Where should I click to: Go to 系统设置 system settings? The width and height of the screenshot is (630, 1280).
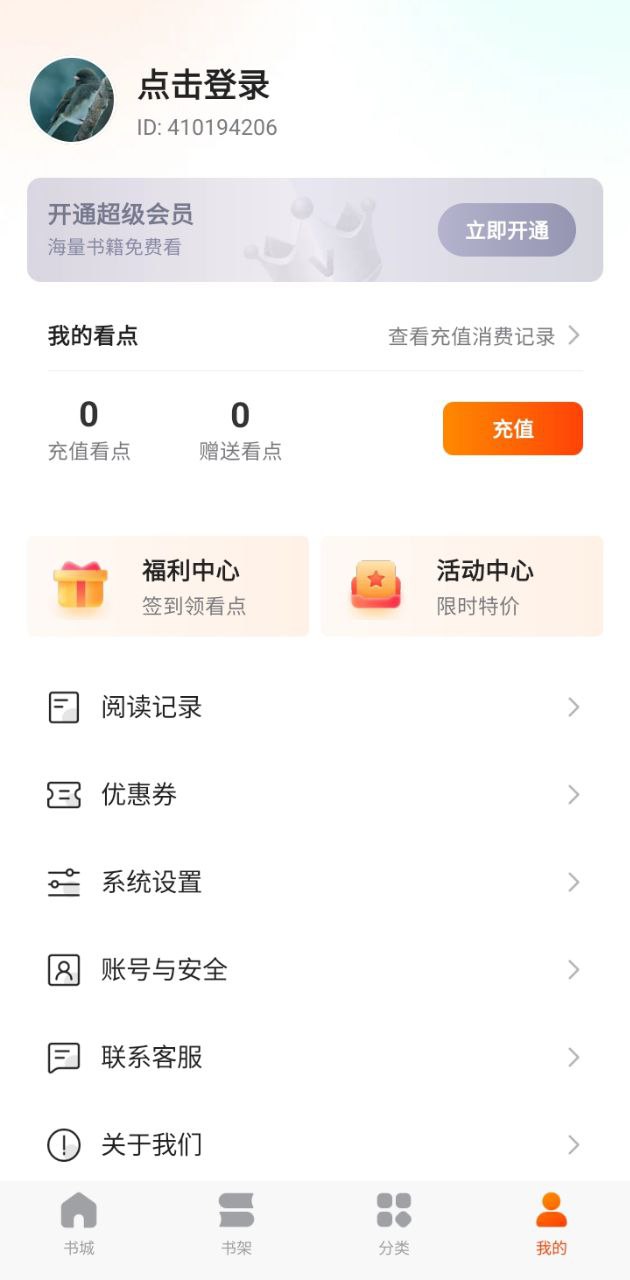click(314, 882)
